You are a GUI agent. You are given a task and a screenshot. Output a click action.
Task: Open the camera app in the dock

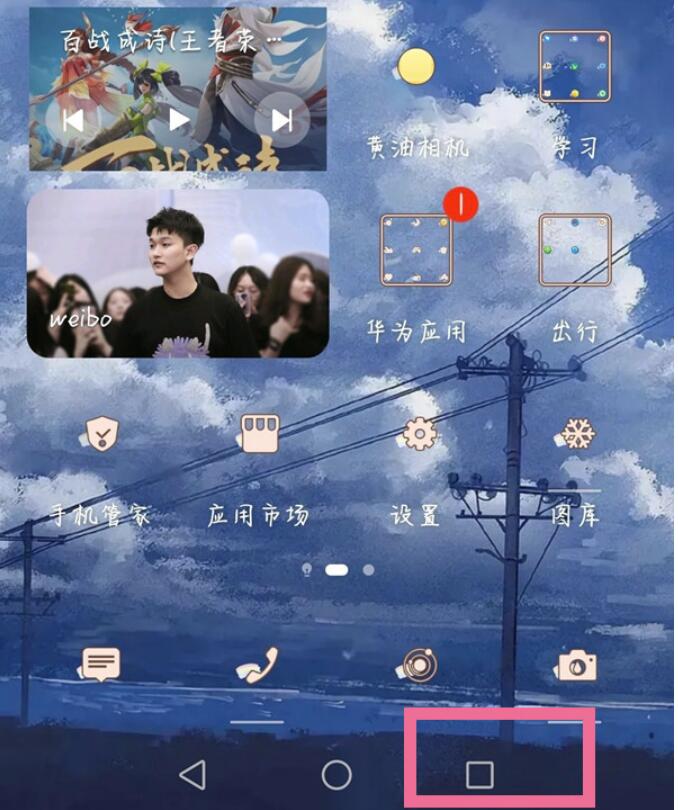tap(576, 664)
